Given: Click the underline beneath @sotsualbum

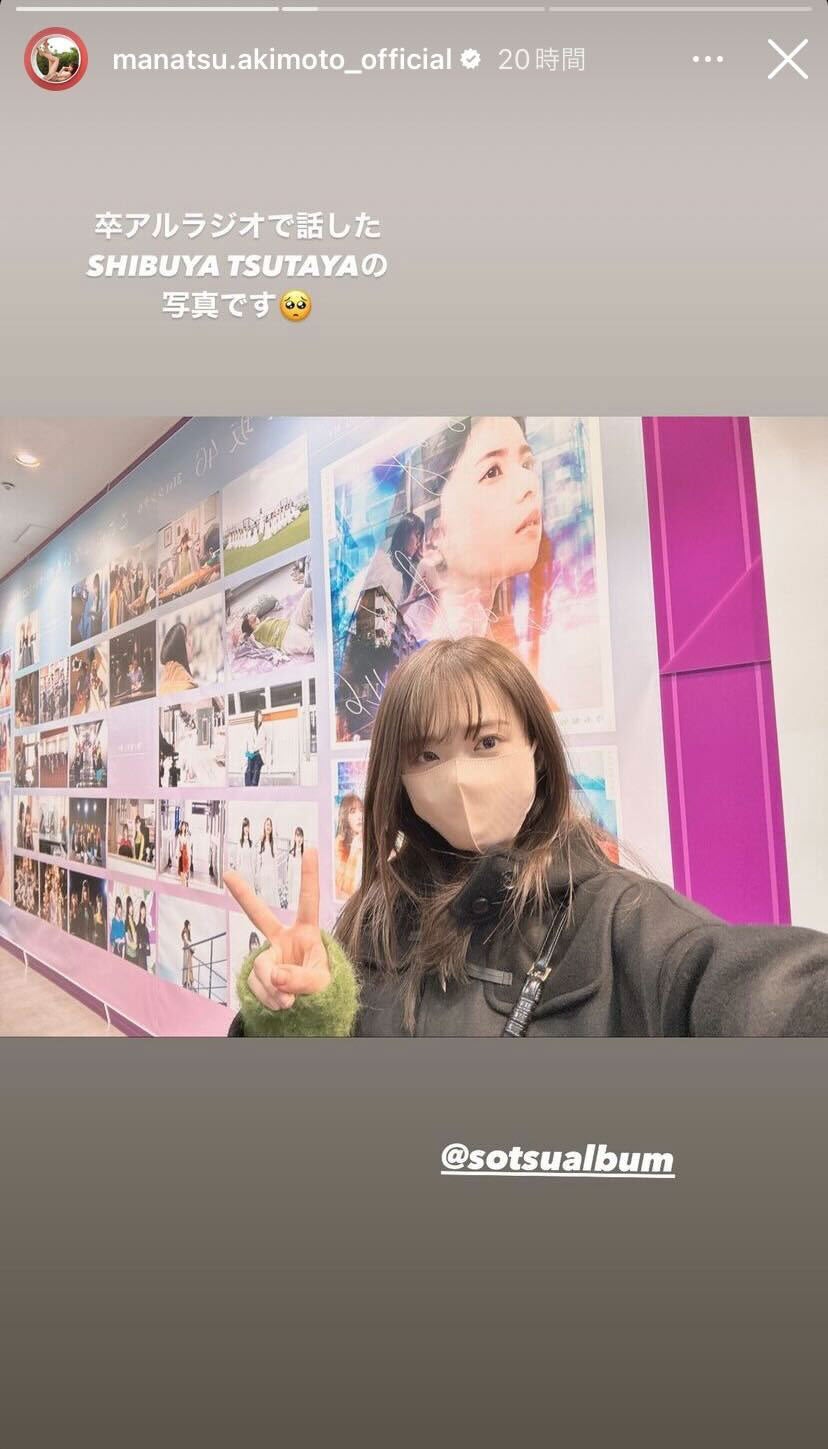Looking at the screenshot, I should pyautogui.click(x=556, y=1175).
